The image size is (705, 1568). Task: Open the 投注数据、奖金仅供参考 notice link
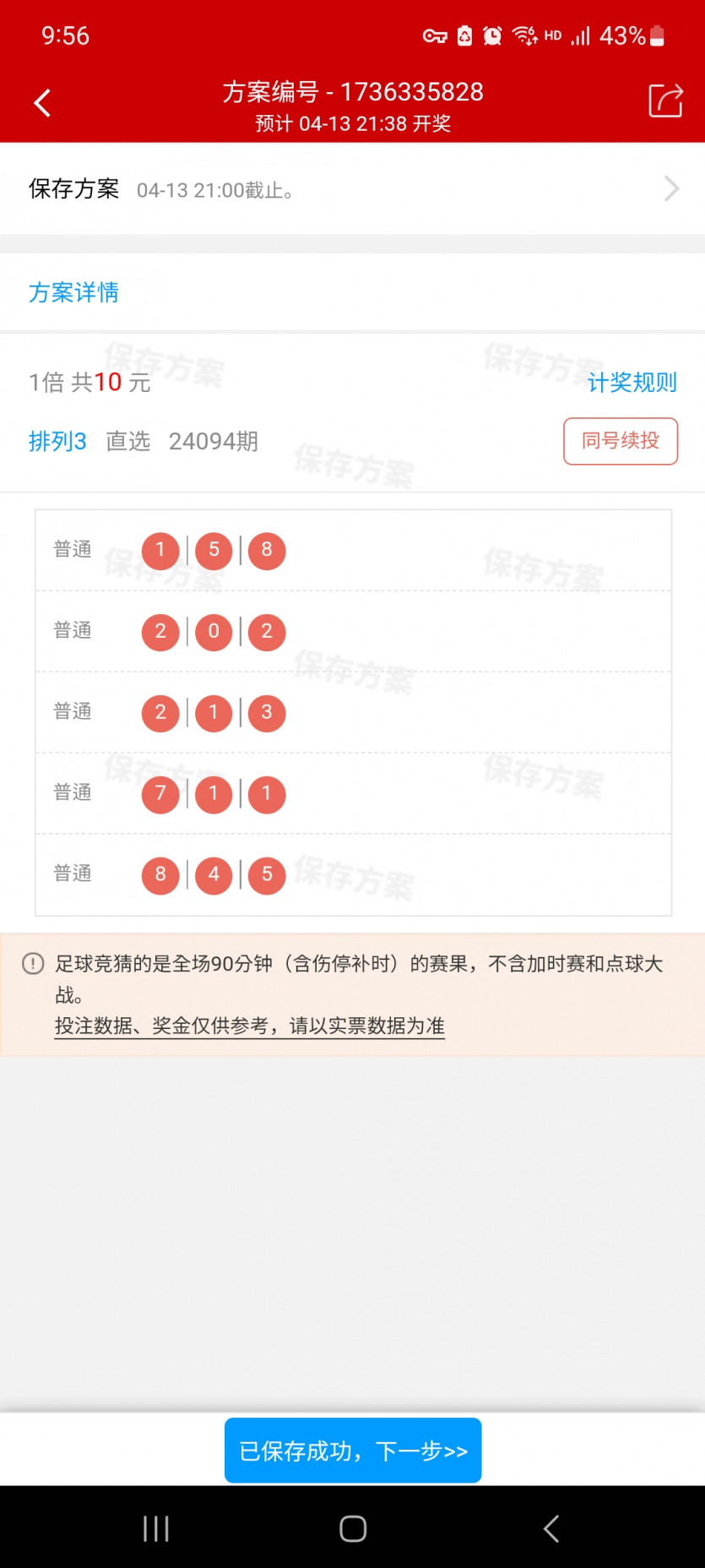click(x=249, y=1026)
